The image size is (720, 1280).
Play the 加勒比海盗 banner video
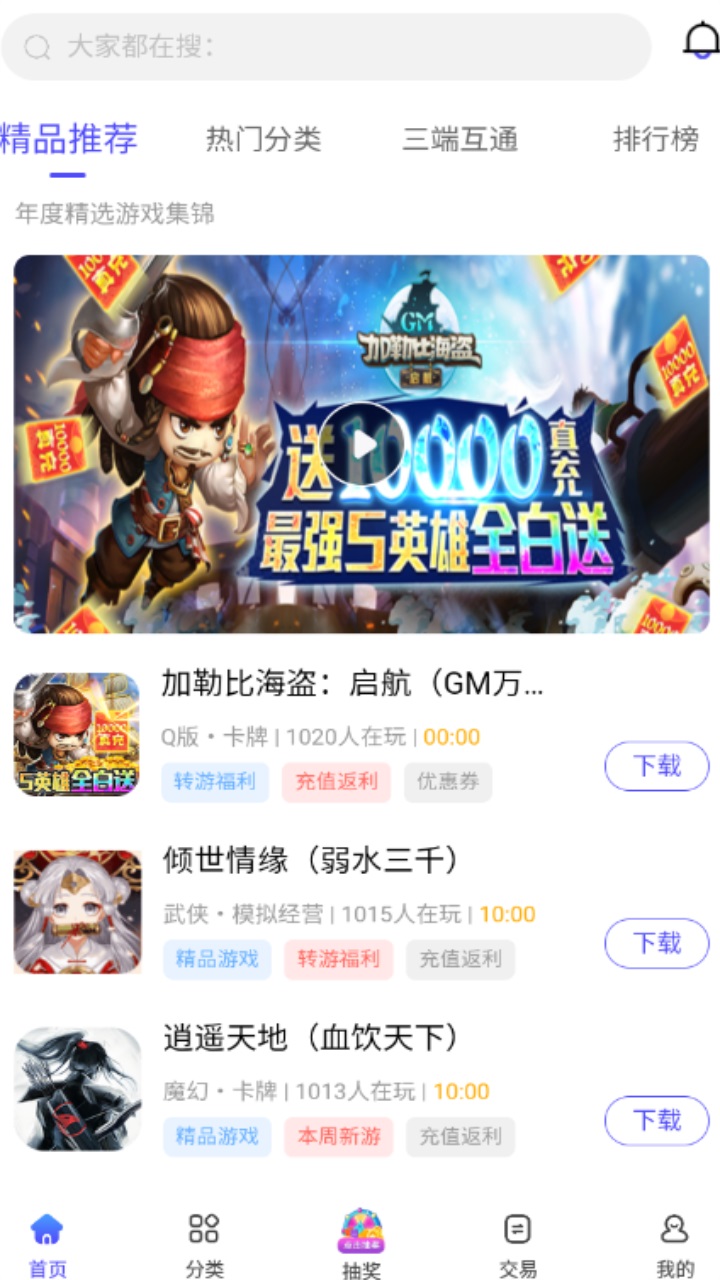coord(362,444)
